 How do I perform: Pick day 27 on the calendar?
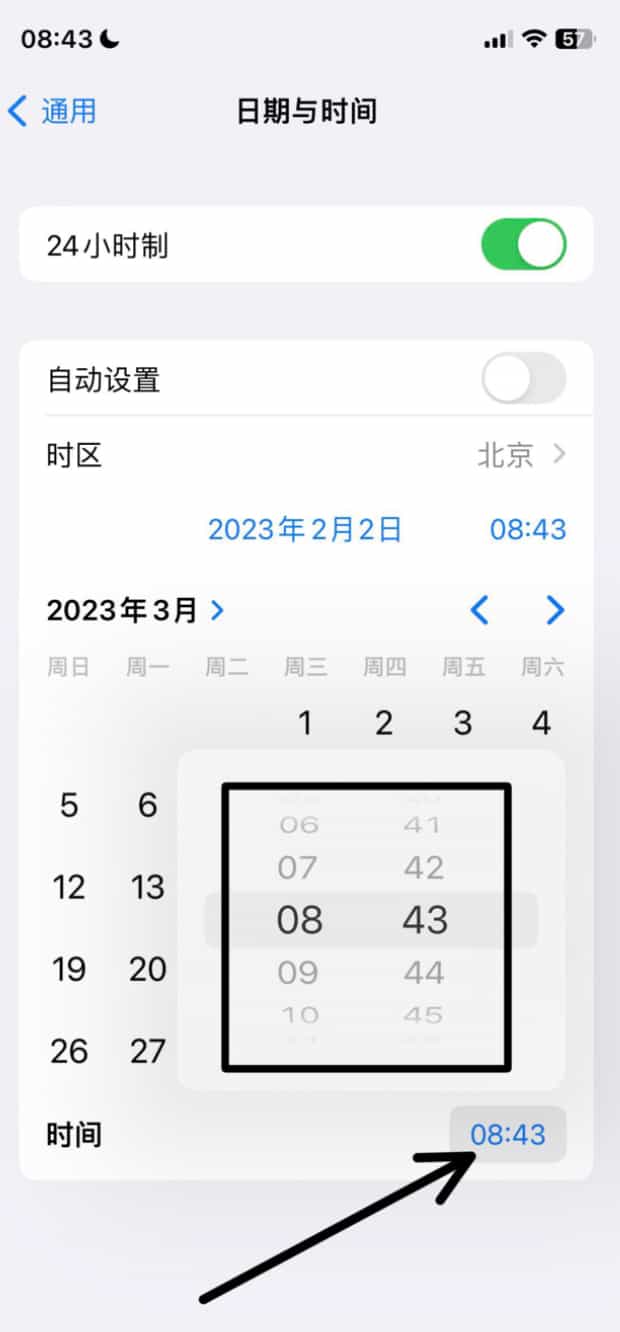(147, 1051)
